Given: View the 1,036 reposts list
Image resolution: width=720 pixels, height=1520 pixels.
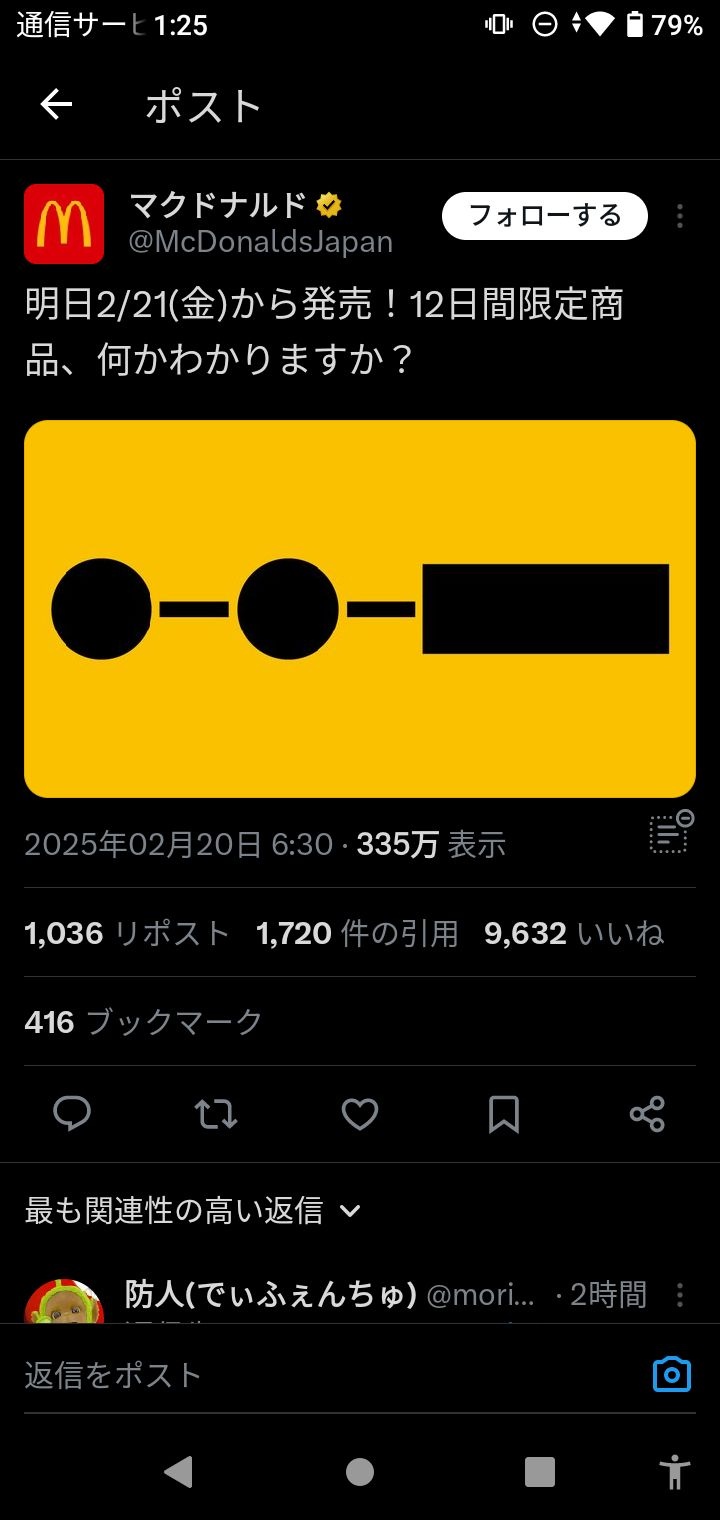Looking at the screenshot, I should (127, 934).
